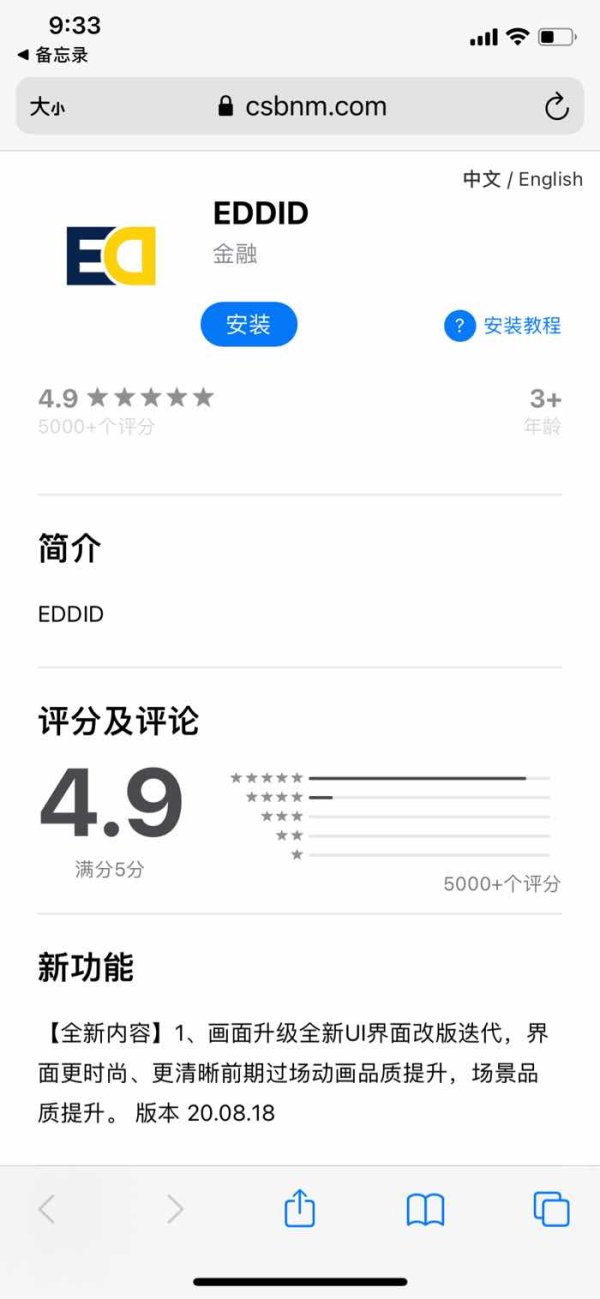Return to 备忘录 app

53,55
